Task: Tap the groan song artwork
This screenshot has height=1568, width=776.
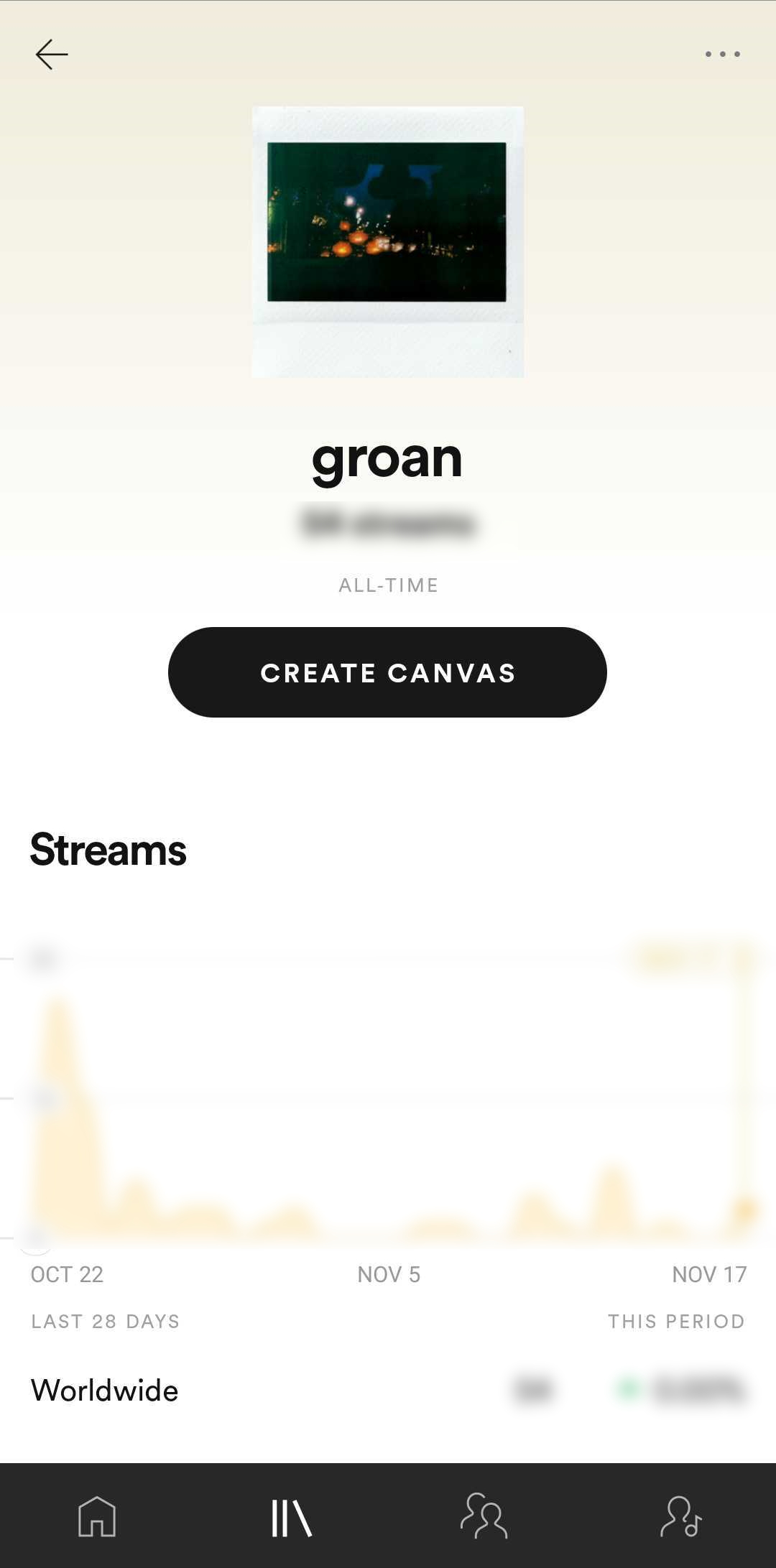Action: 388,241
